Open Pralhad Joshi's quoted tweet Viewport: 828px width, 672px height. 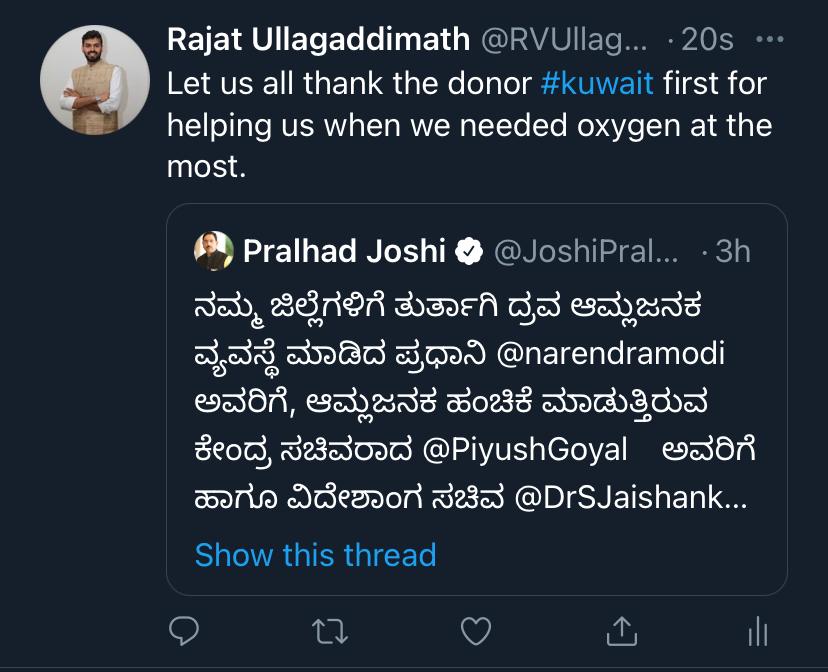click(476, 400)
